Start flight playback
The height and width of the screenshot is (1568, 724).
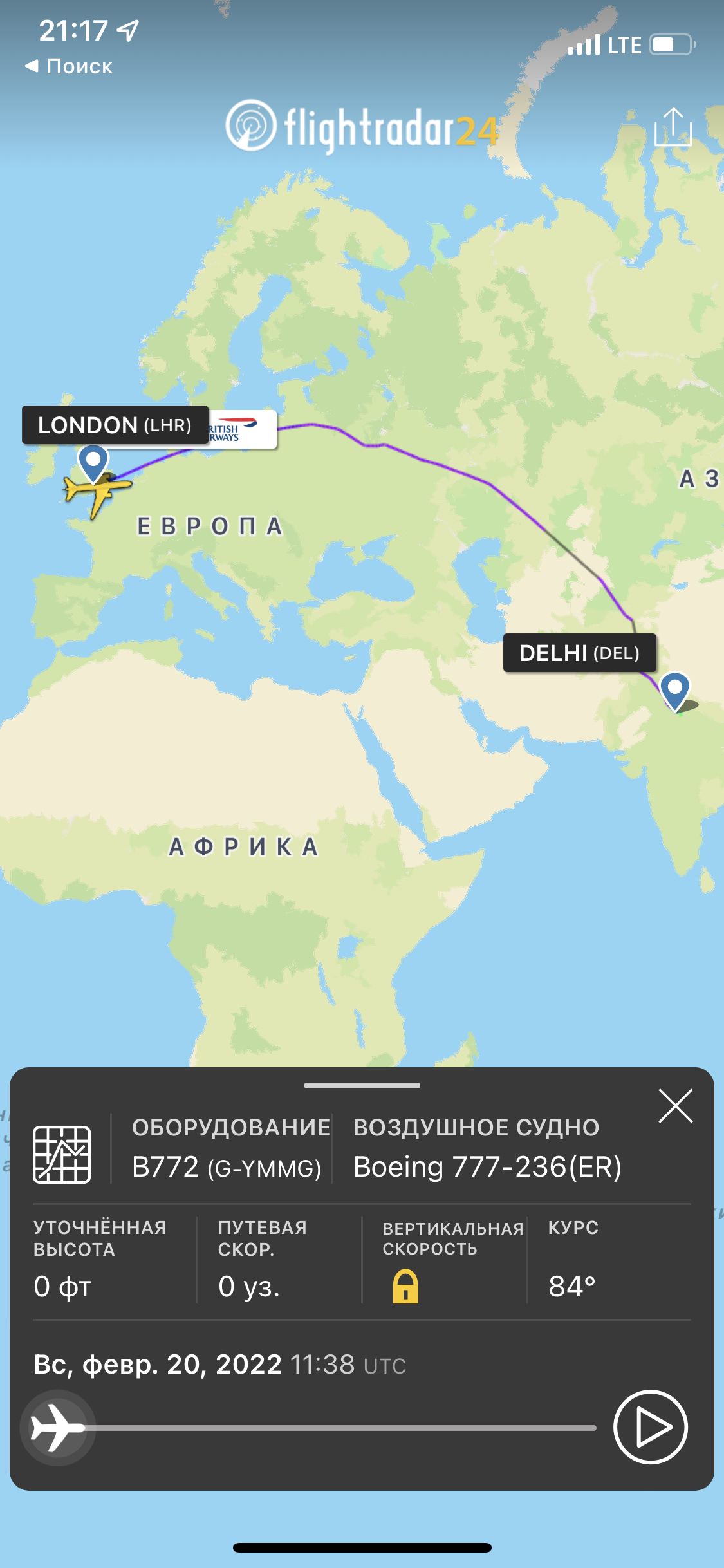click(x=650, y=1427)
